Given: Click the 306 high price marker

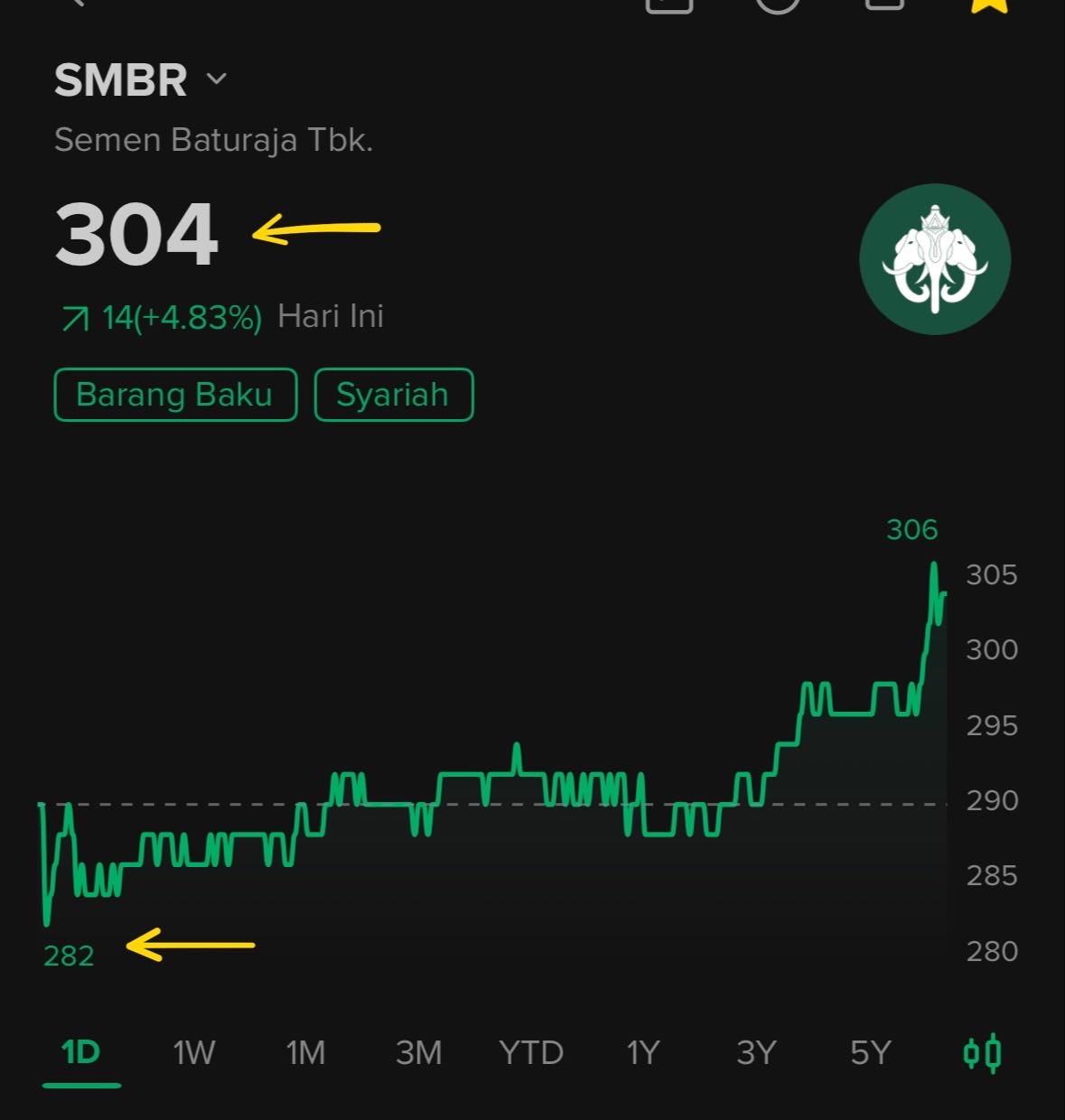Looking at the screenshot, I should pos(911,530).
